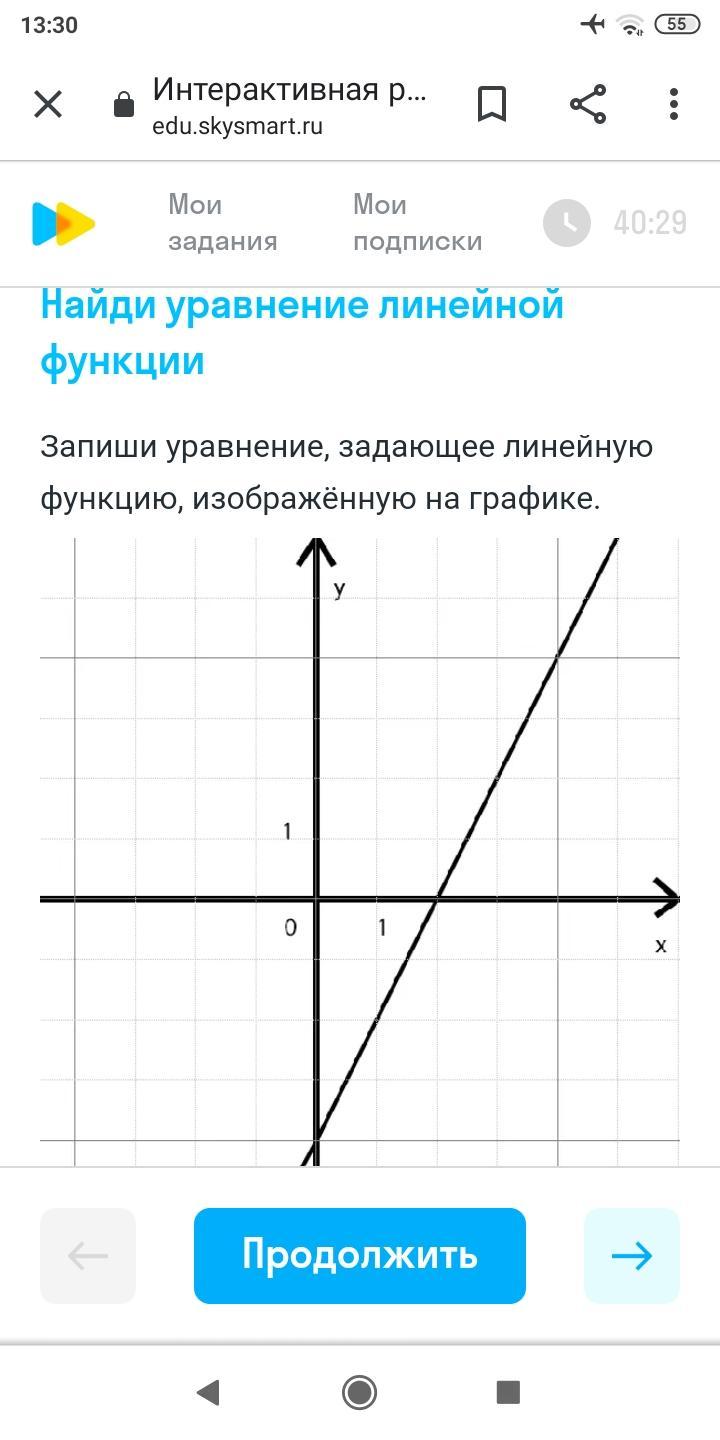Viewport: 720px width, 1440px height.
Task: Tap the system home button
Action: click(359, 1392)
